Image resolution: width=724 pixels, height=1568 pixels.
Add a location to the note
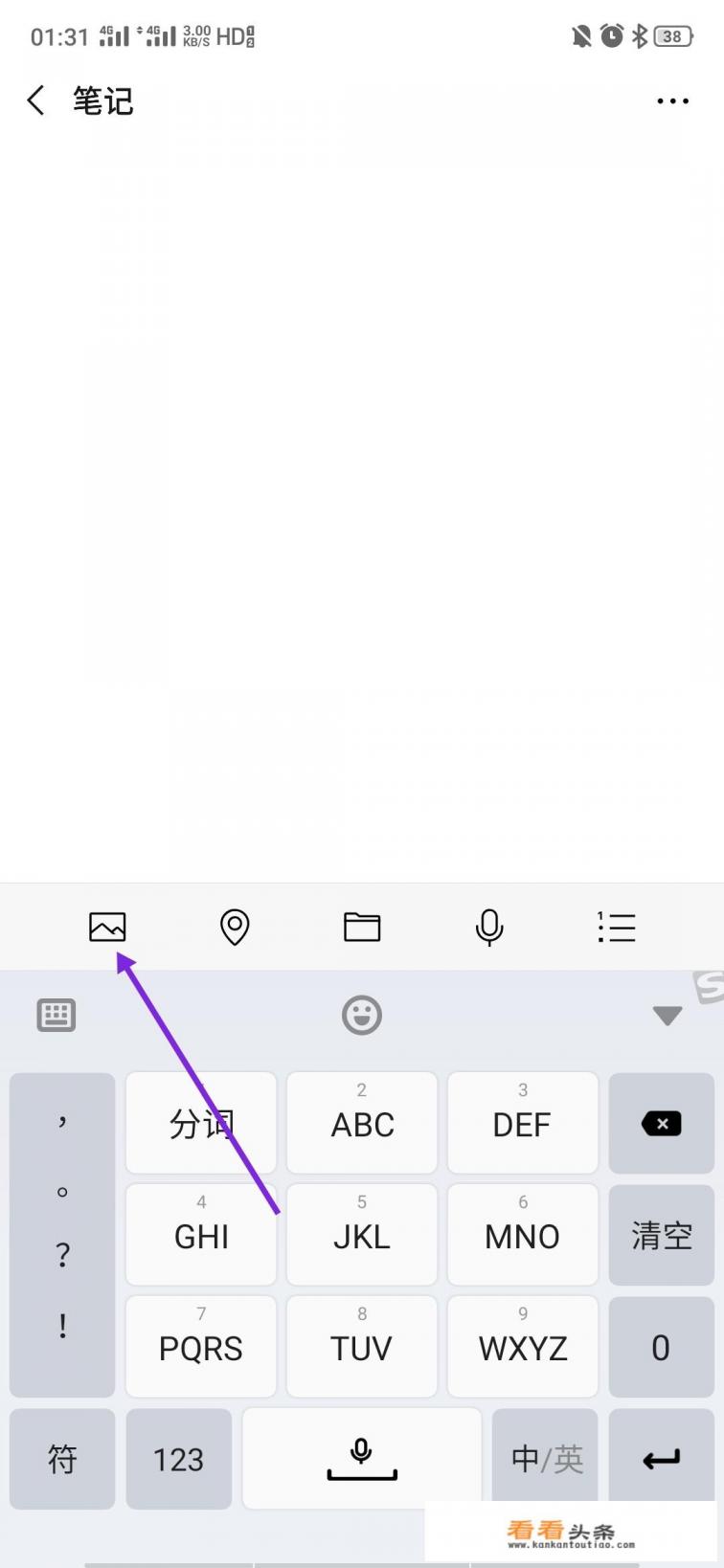(235, 927)
